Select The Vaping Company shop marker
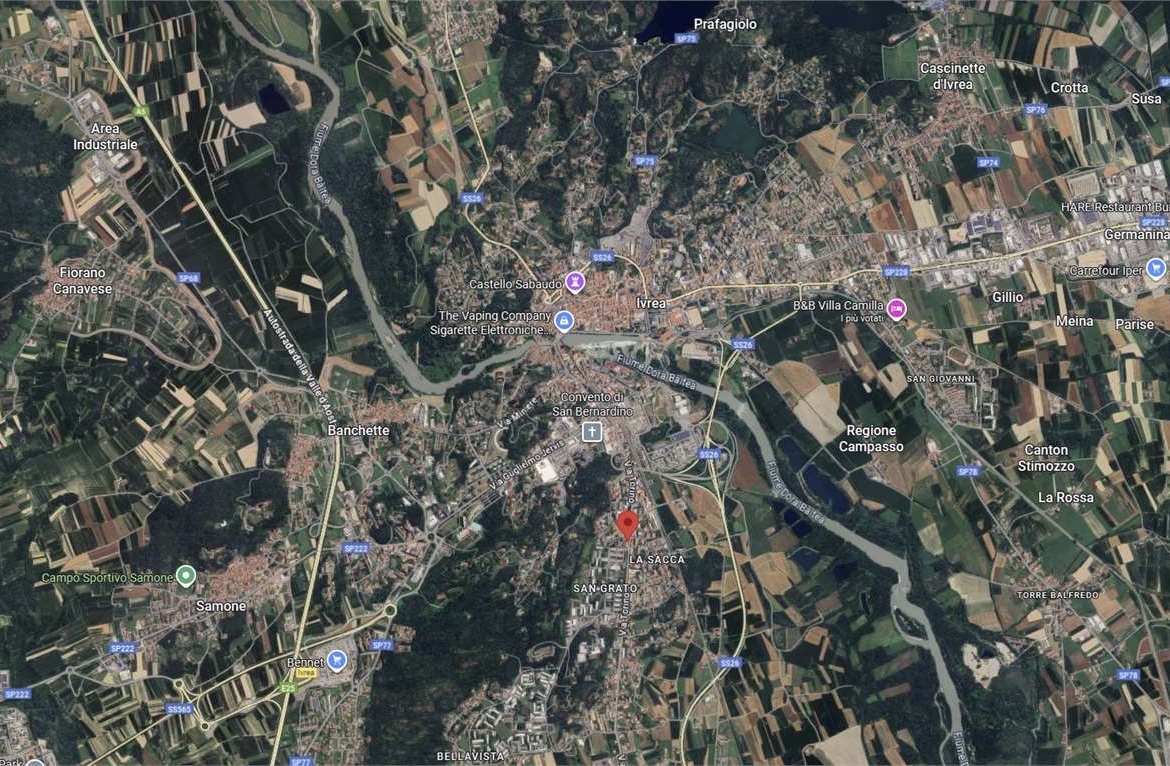Screen dimensions: 1170x766 (565, 320)
